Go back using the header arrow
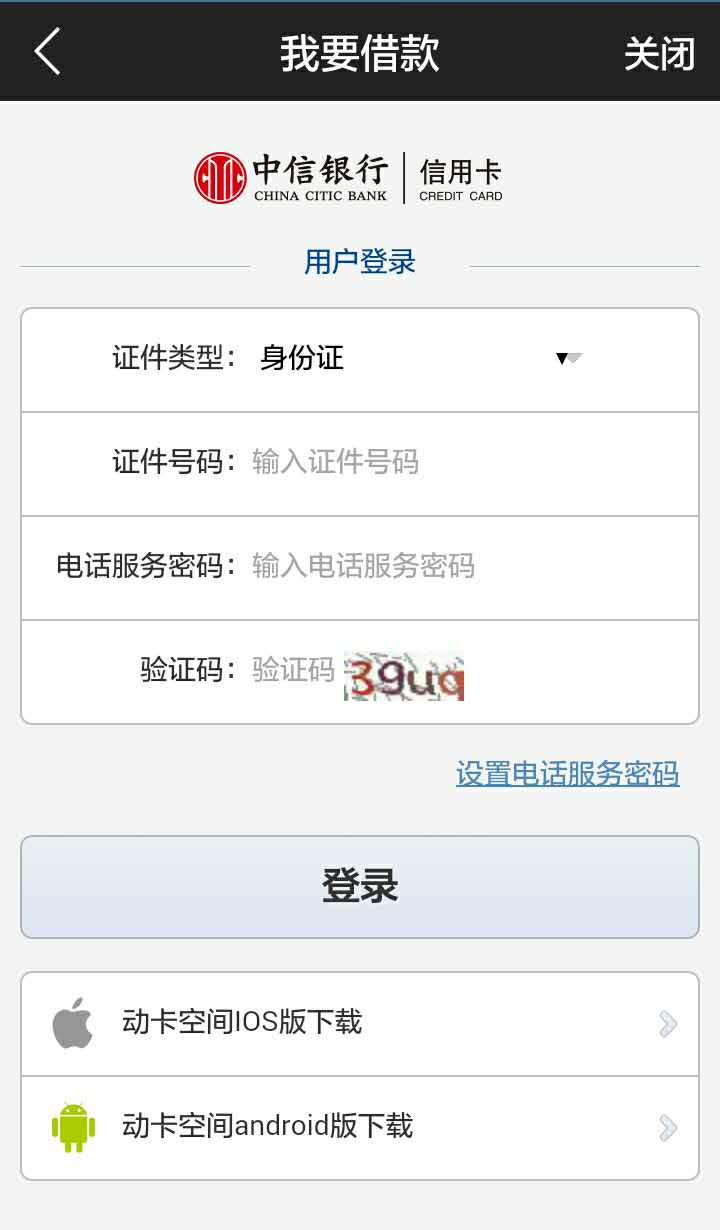Screen dimensions: 720x1230 [x=47, y=51]
